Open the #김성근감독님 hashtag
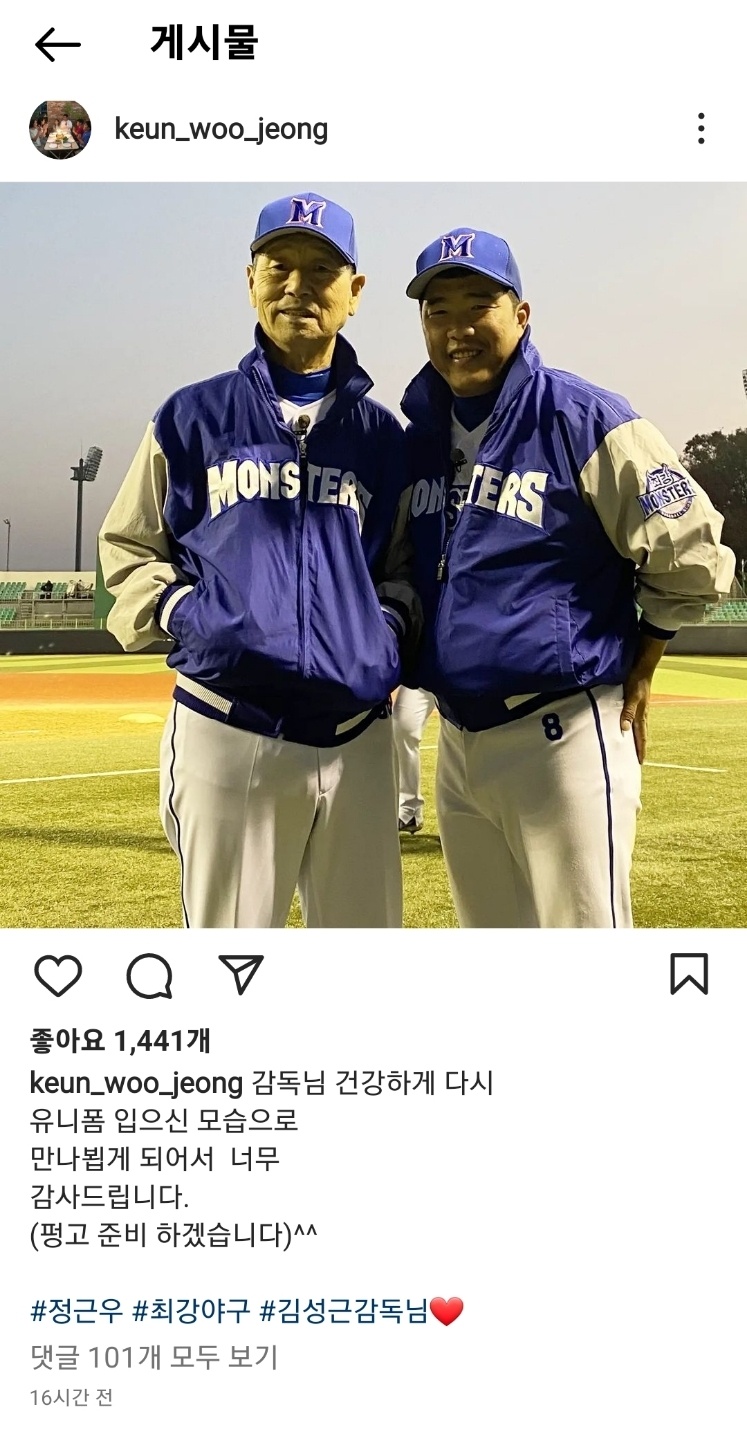The height and width of the screenshot is (1438, 747). (x=344, y=1310)
